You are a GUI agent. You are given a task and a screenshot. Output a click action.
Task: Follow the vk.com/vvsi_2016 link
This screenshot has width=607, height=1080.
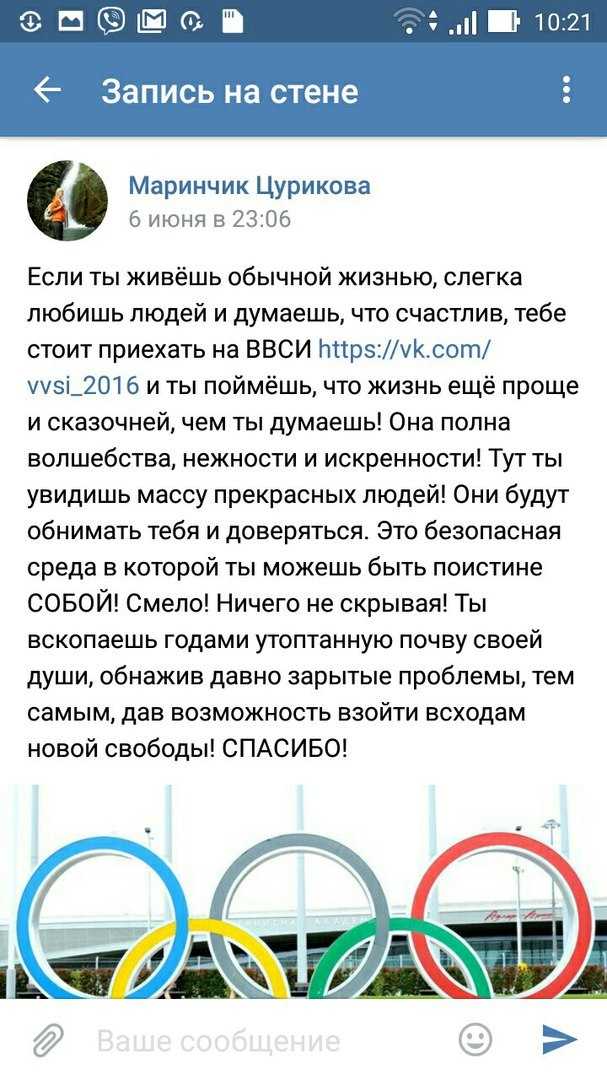click(x=404, y=349)
